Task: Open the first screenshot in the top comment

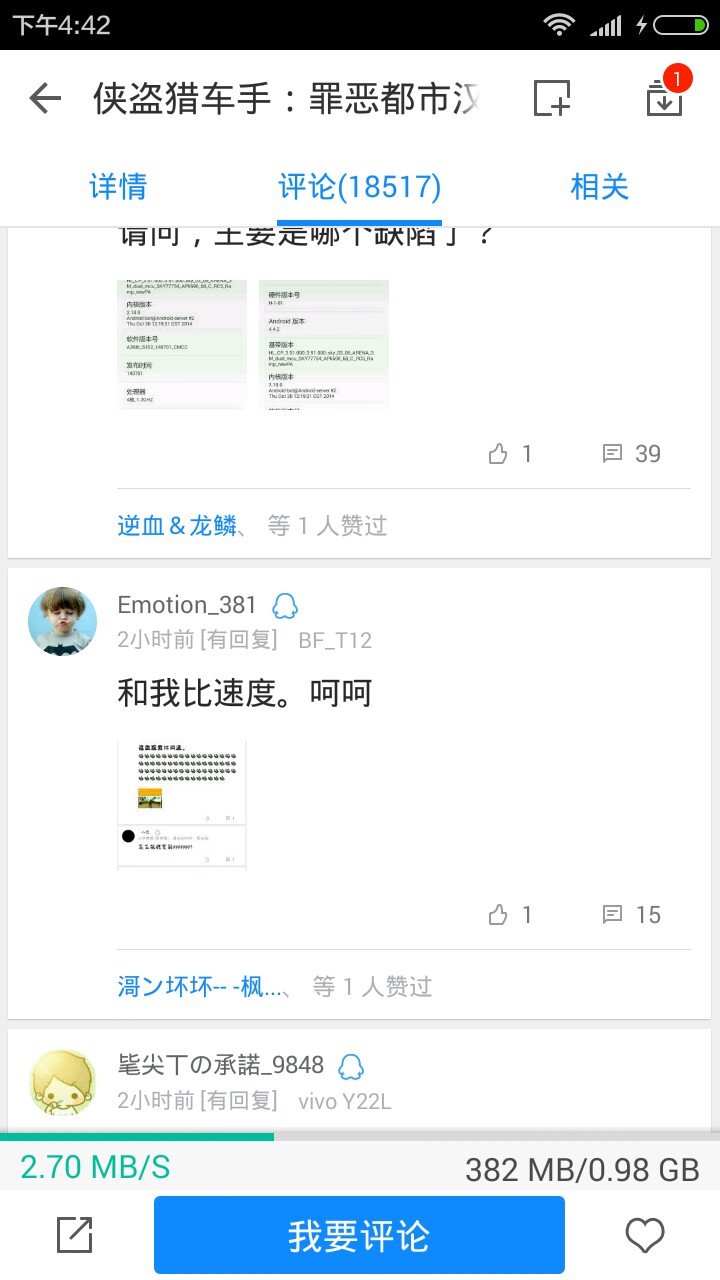Action: [182, 344]
